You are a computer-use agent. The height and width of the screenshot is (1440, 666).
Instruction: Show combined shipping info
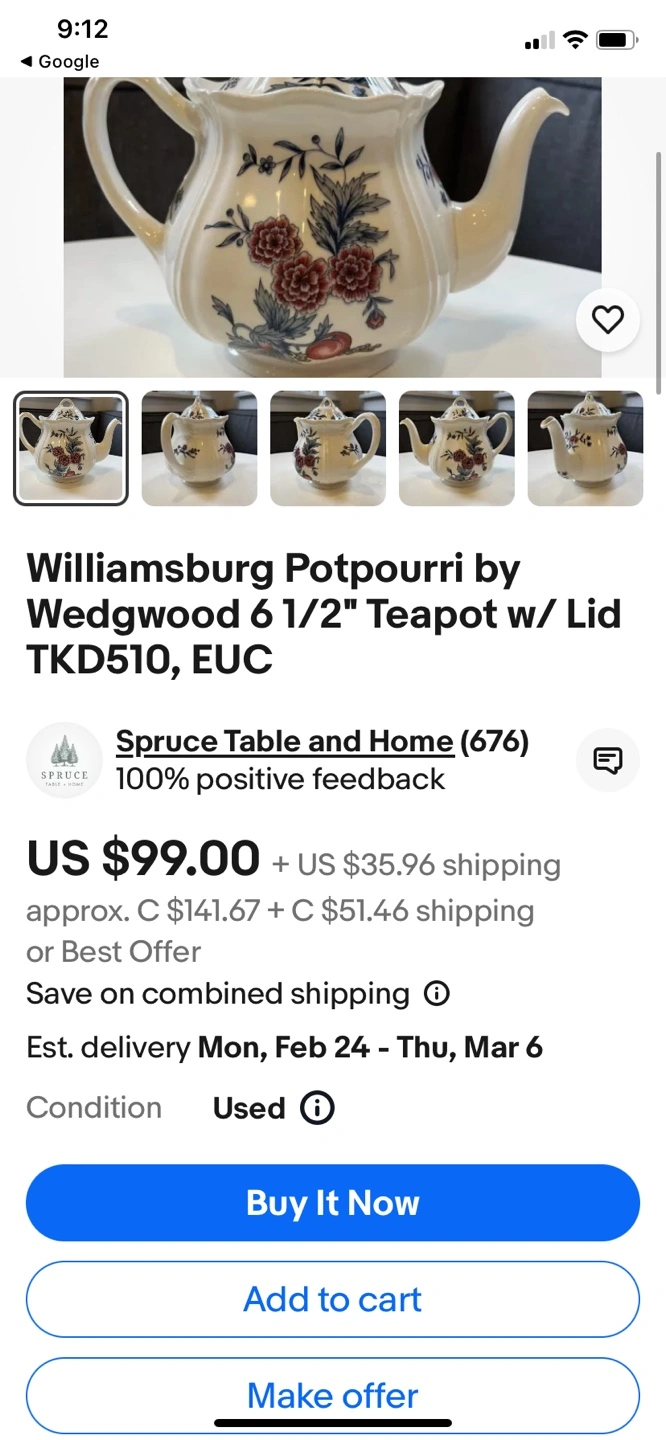[x=437, y=994]
